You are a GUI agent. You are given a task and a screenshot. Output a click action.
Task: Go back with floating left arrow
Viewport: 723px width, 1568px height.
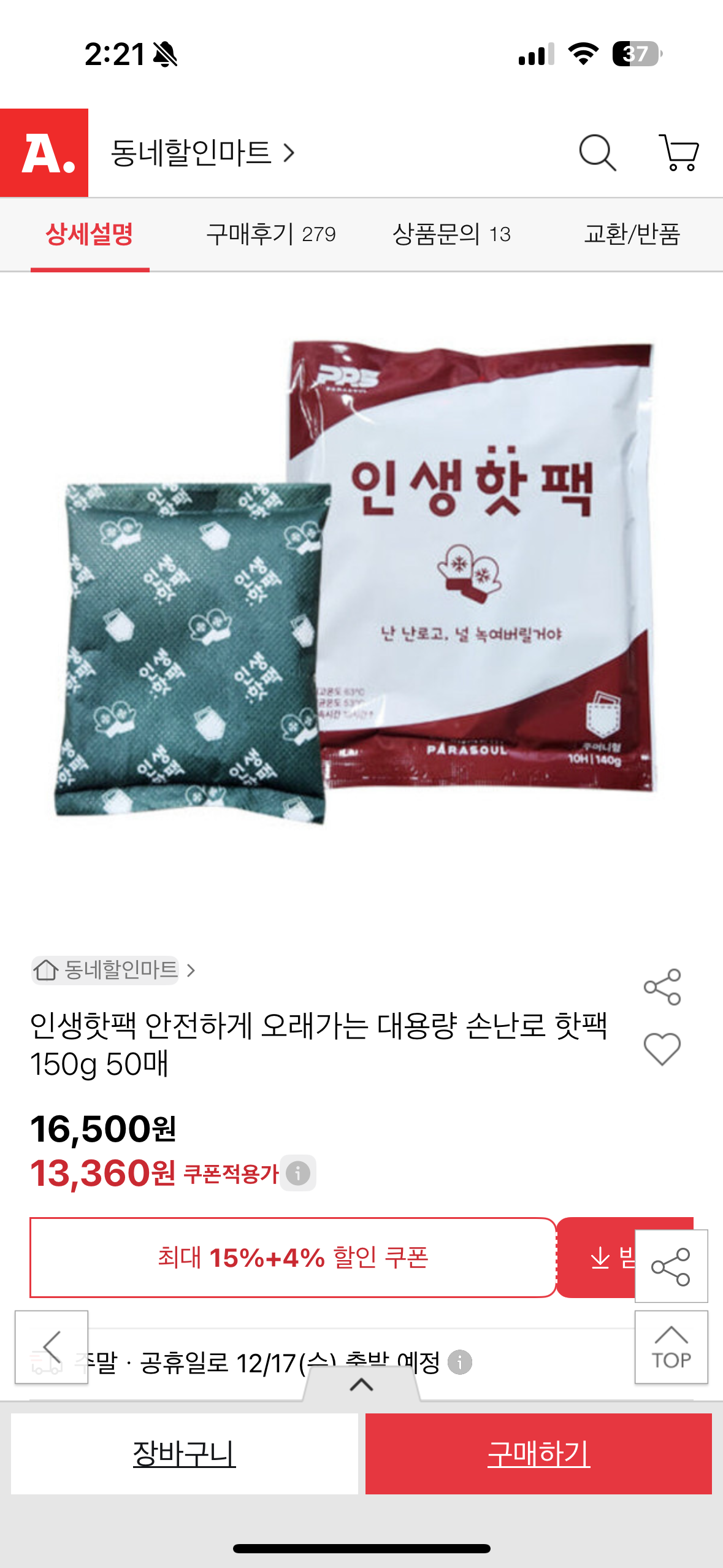pyautogui.click(x=52, y=1348)
